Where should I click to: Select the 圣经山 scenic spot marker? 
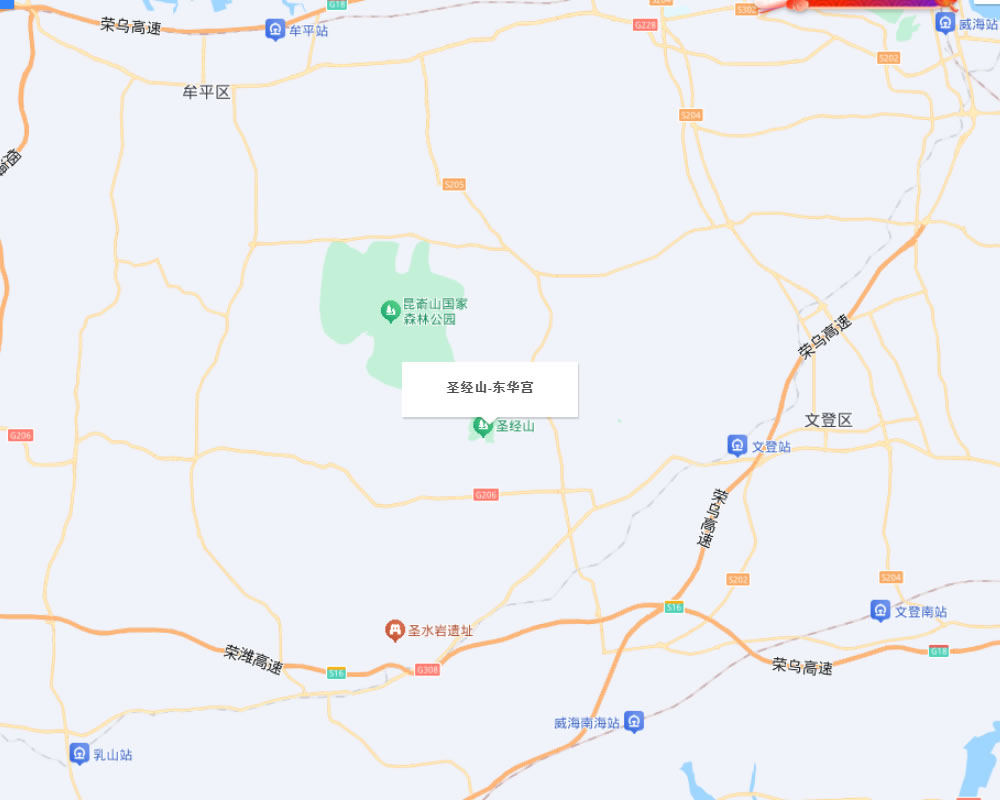482,427
